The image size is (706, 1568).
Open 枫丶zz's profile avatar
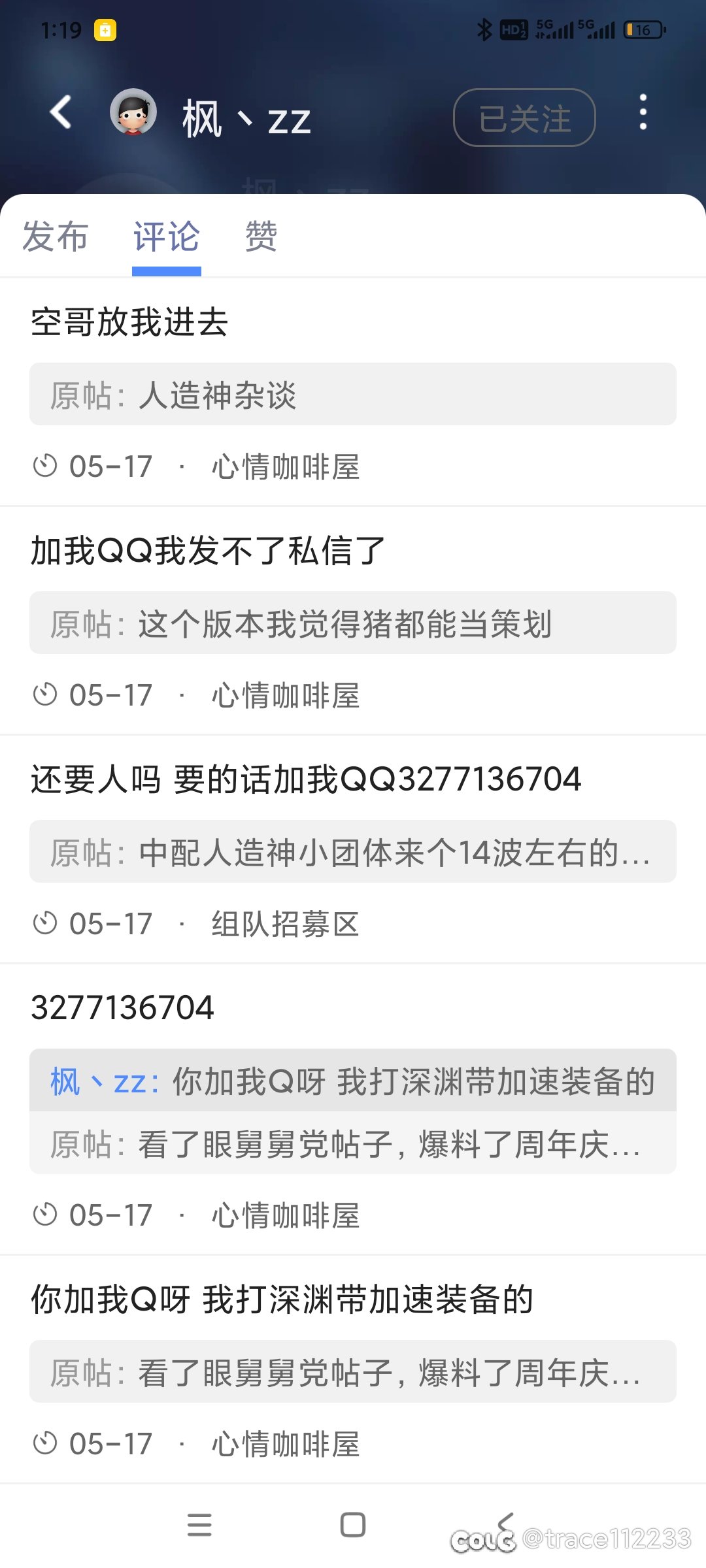pyautogui.click(x=133, y=112)
